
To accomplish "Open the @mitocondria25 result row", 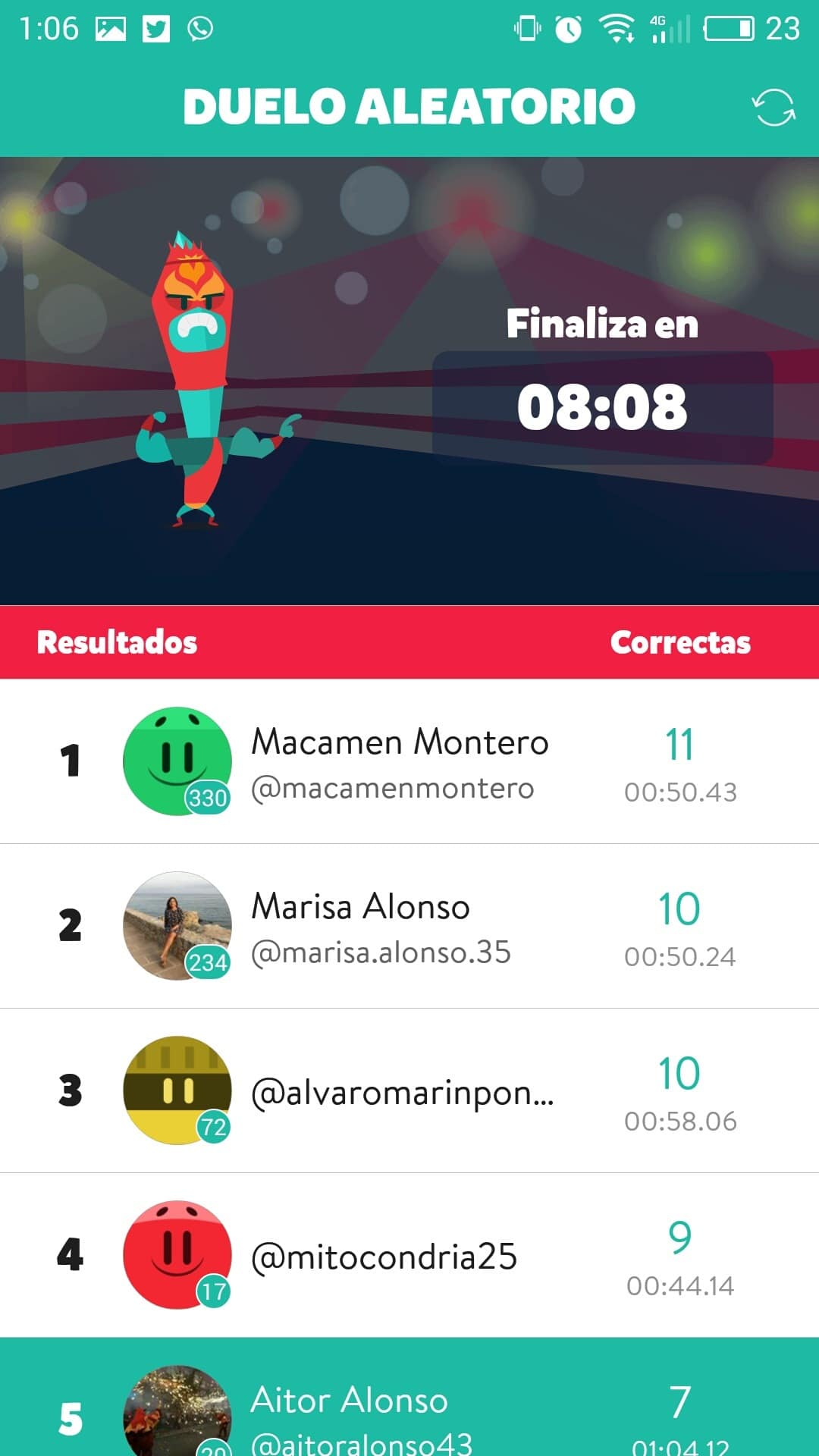I will pyautogui.click(x=409, y=1255).
